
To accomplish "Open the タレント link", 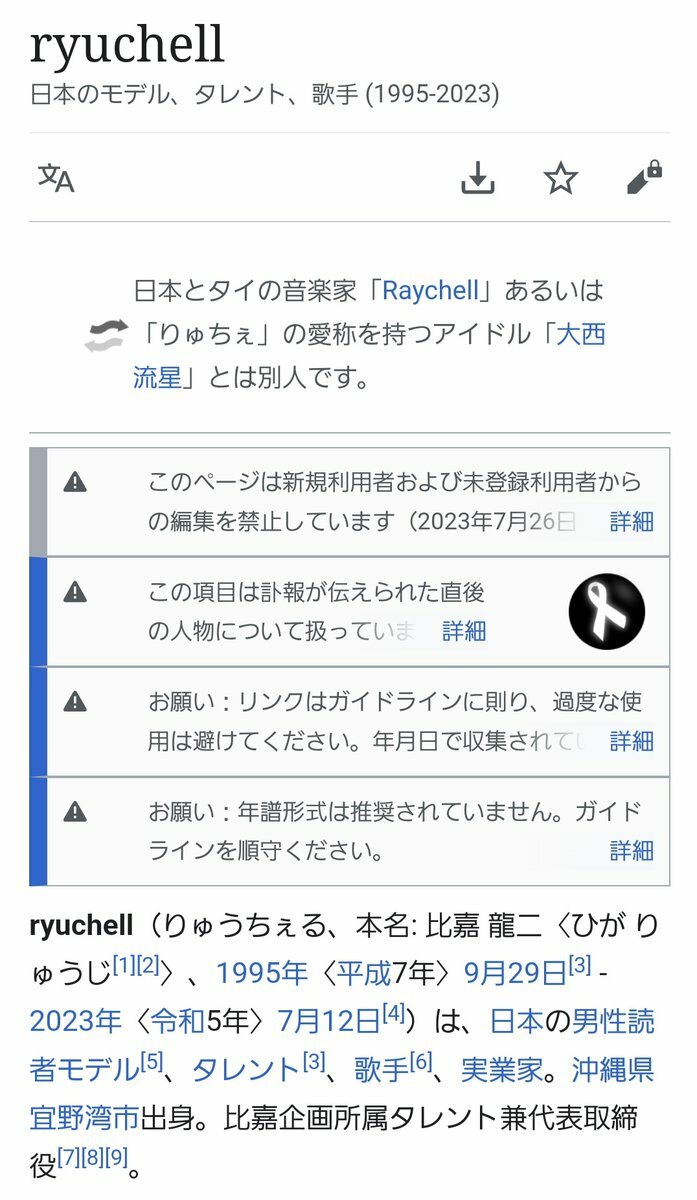I will 245,1070.
